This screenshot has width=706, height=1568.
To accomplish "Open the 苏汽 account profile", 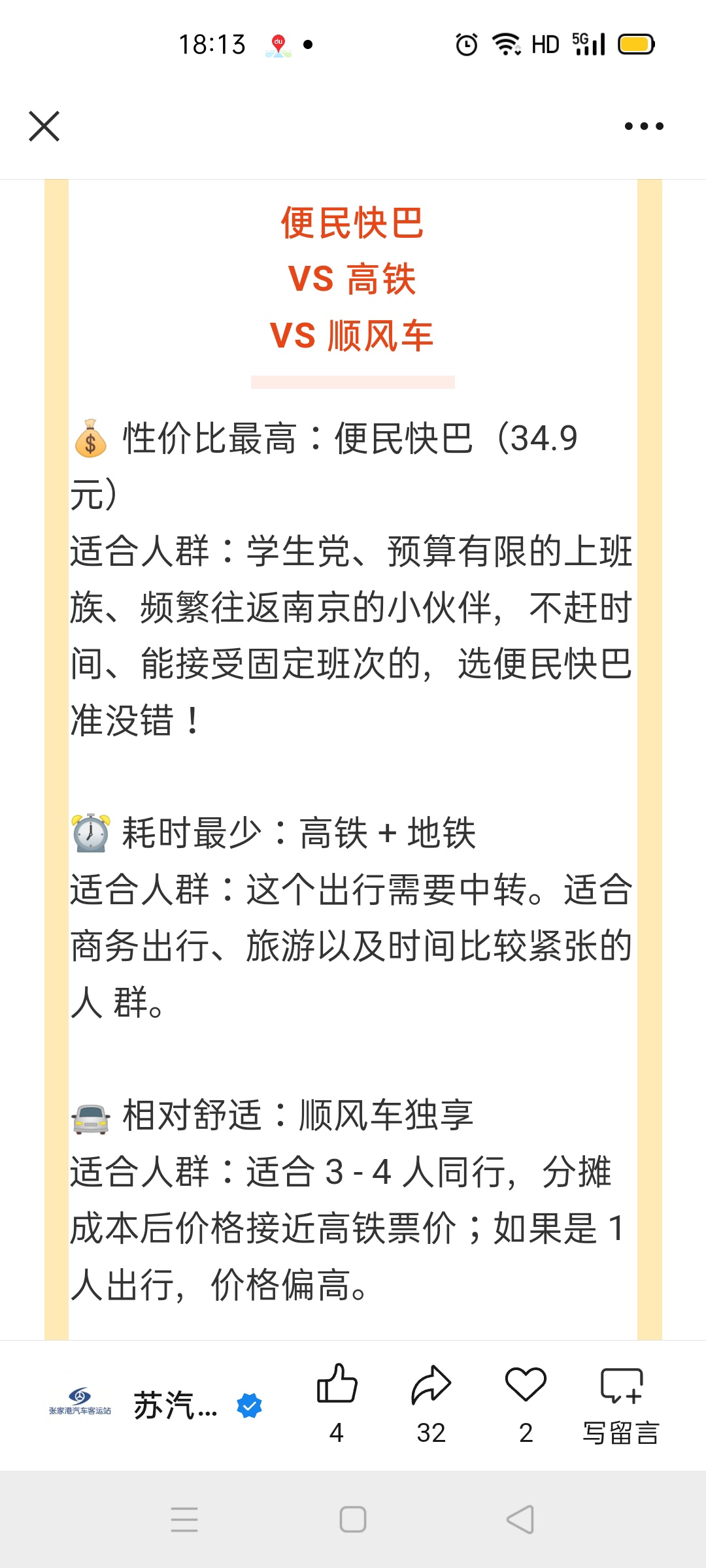I will click(x=175, y=1405).
